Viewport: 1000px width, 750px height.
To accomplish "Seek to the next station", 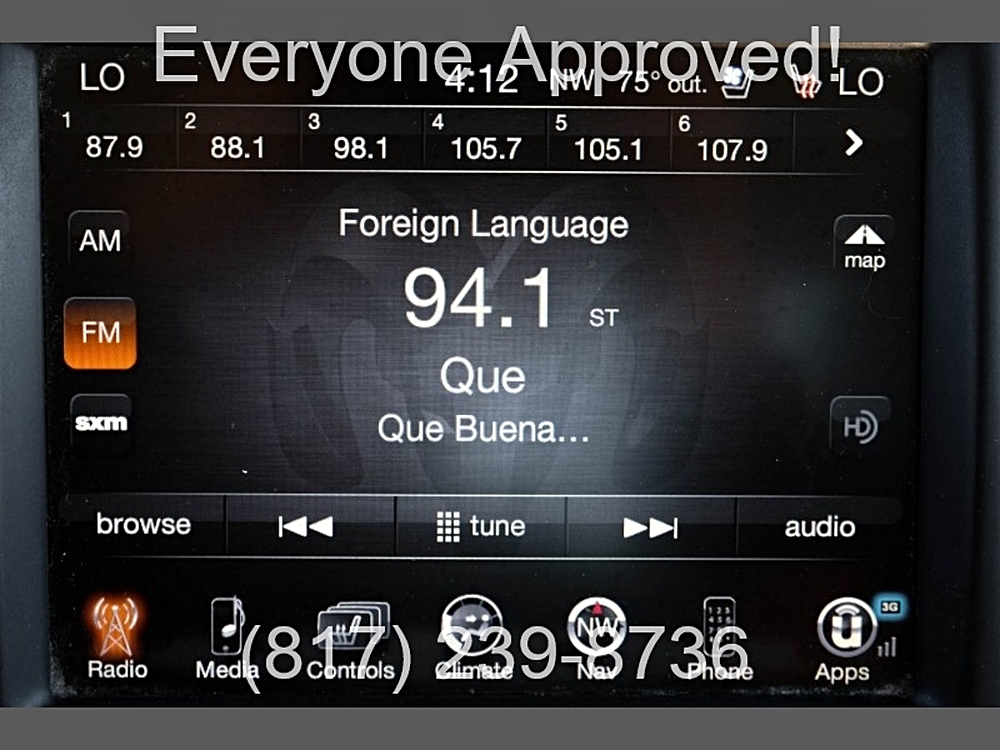I will [x=650, y=527].
